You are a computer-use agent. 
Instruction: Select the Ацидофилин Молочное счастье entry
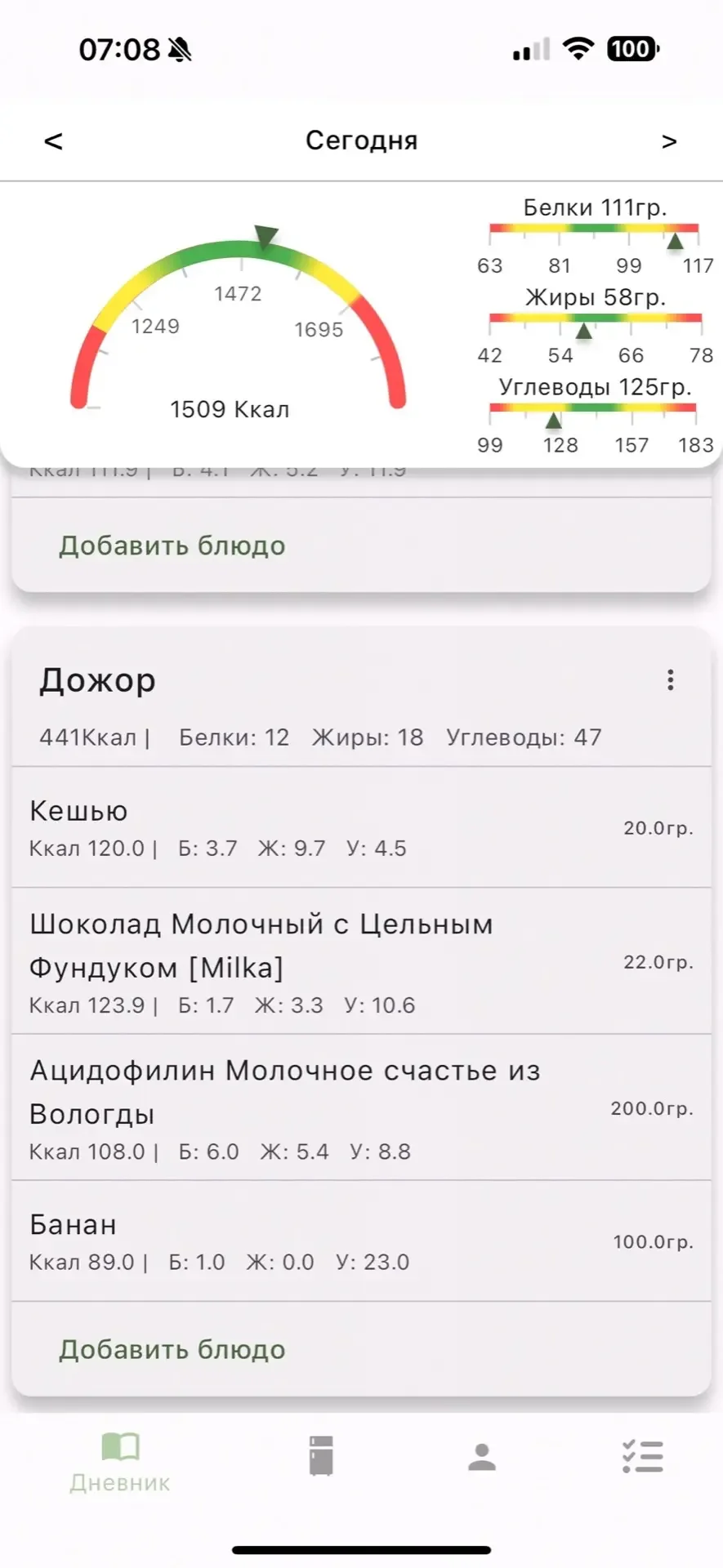pyautogui.click(x=359, y=1107)
